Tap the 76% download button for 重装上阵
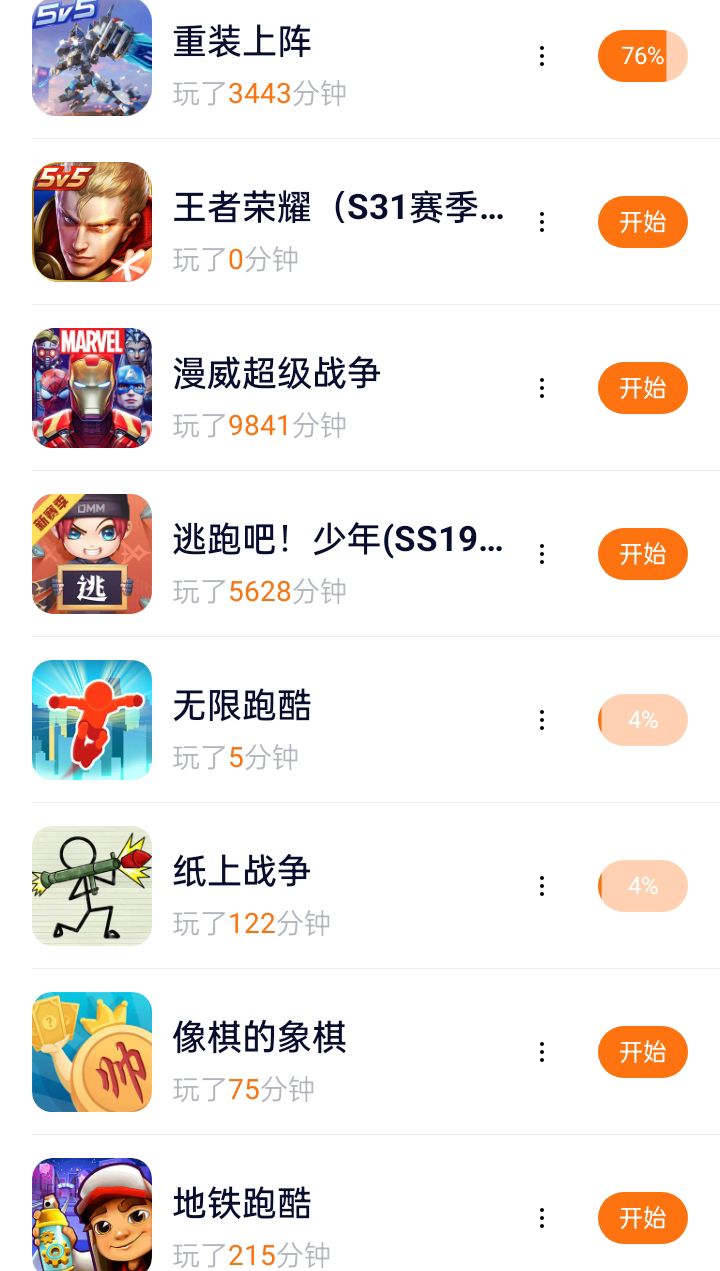720x1271 pixels. click(x=642, y=56)
